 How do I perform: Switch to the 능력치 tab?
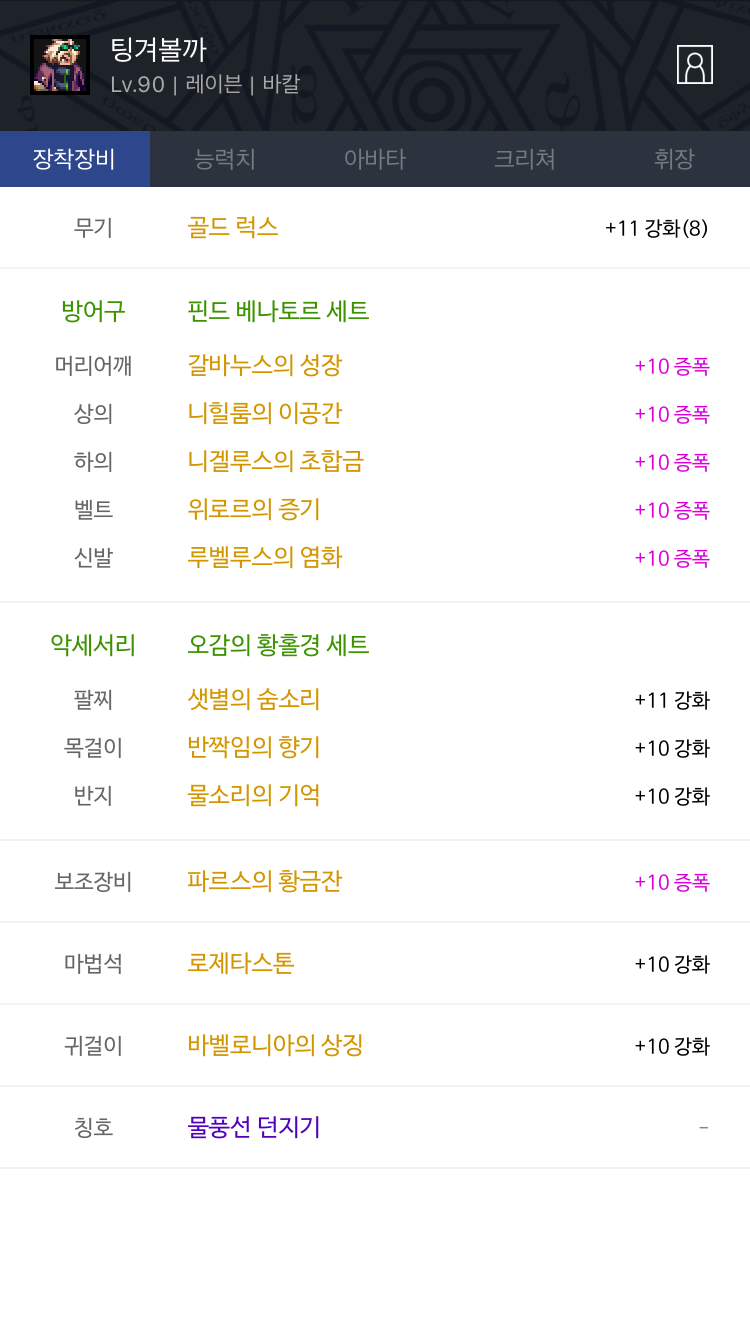[225, 159]
